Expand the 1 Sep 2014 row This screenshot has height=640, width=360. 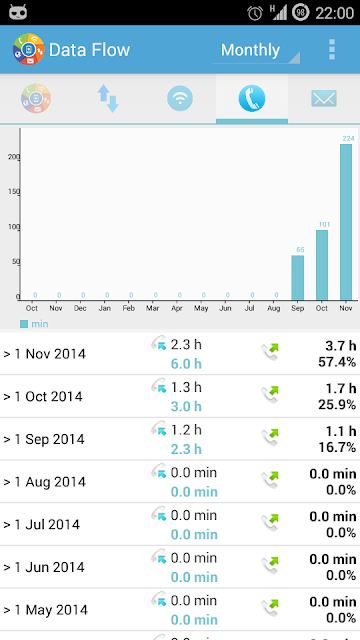click(x=180, y=439)
